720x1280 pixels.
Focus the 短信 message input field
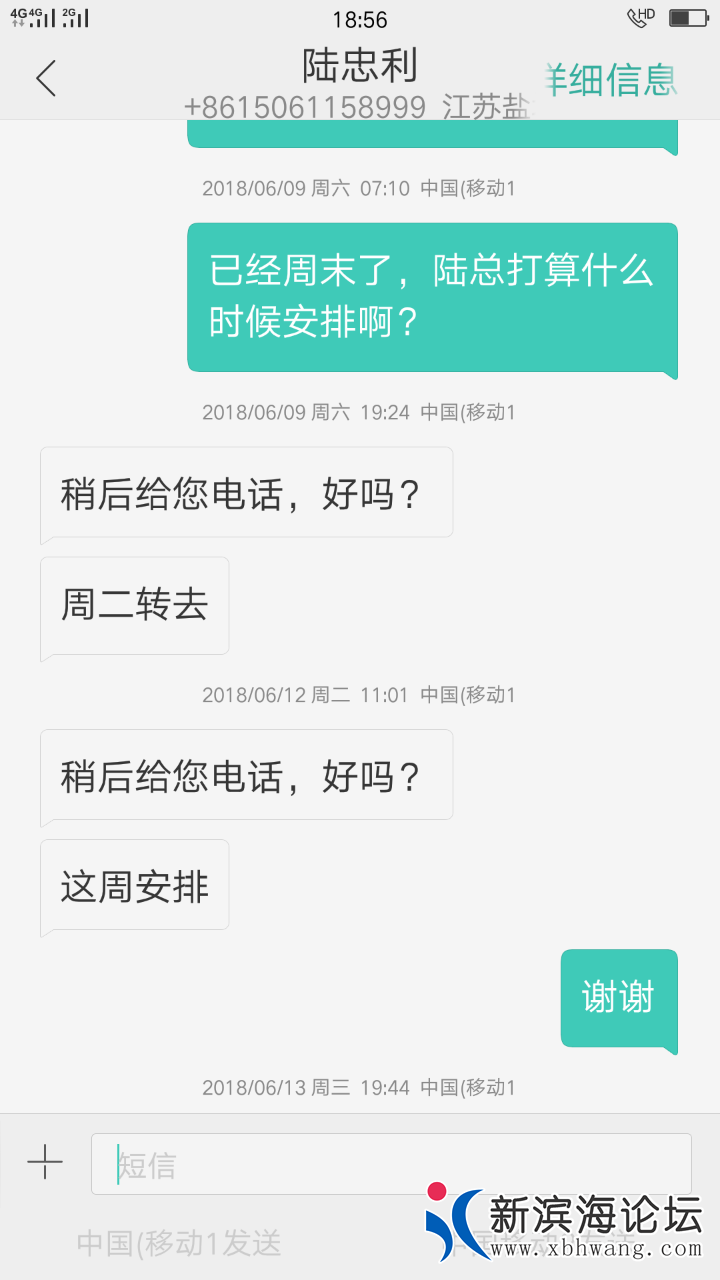[390, 1164]
